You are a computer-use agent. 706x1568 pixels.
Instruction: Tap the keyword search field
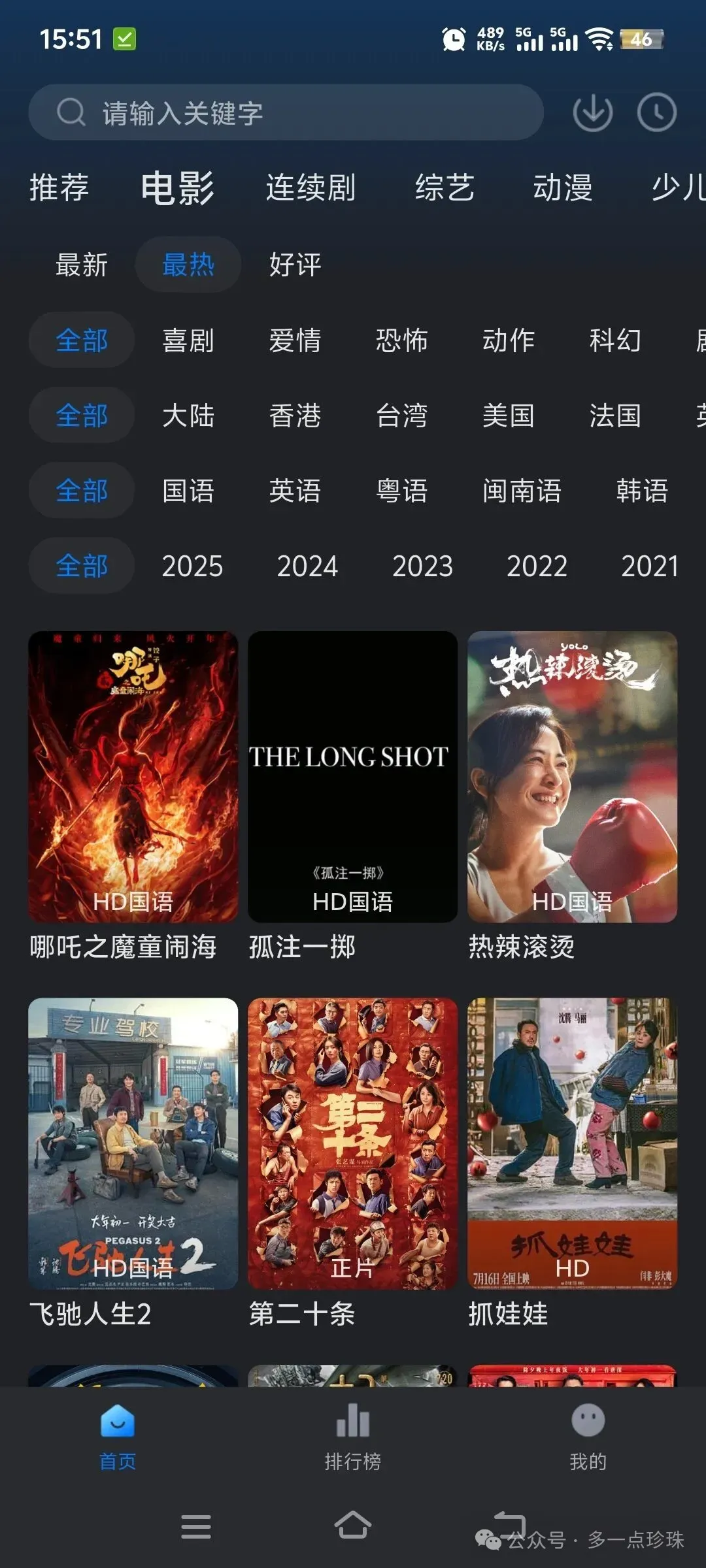pos(286,112)
